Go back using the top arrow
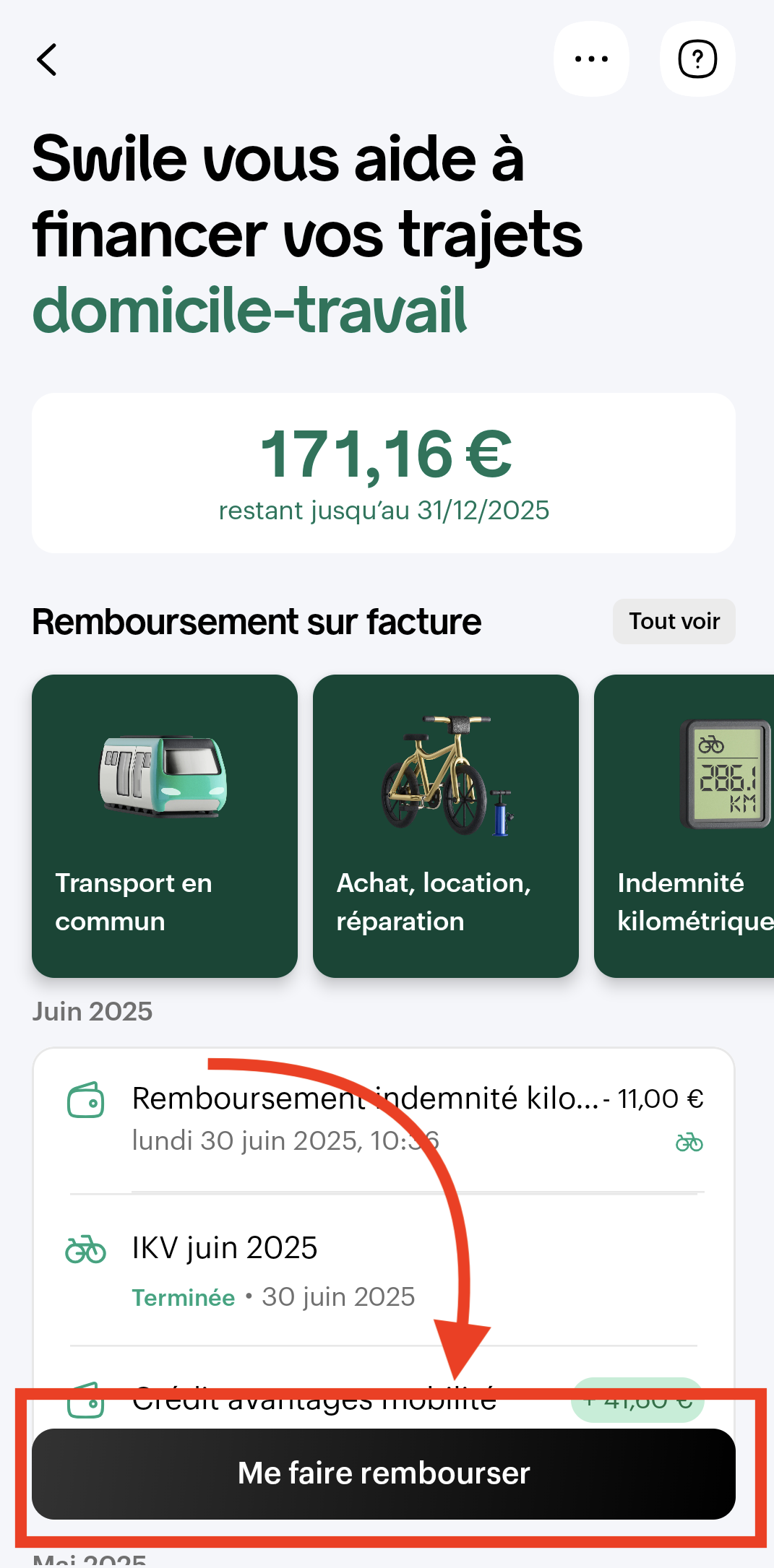The image size is (774, 1568). (x=47, y=60)
